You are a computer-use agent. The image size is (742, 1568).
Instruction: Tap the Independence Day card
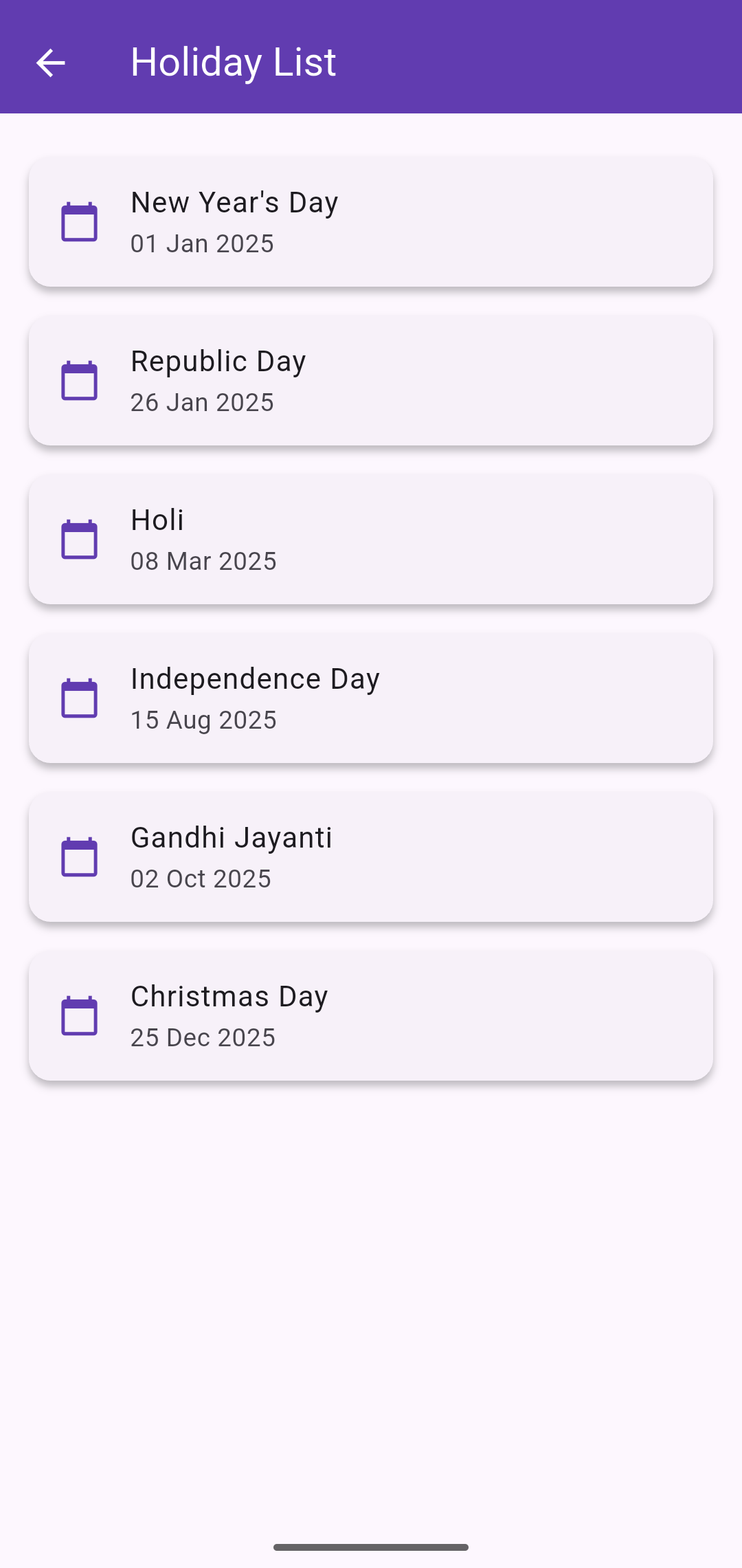pos(371,698)
